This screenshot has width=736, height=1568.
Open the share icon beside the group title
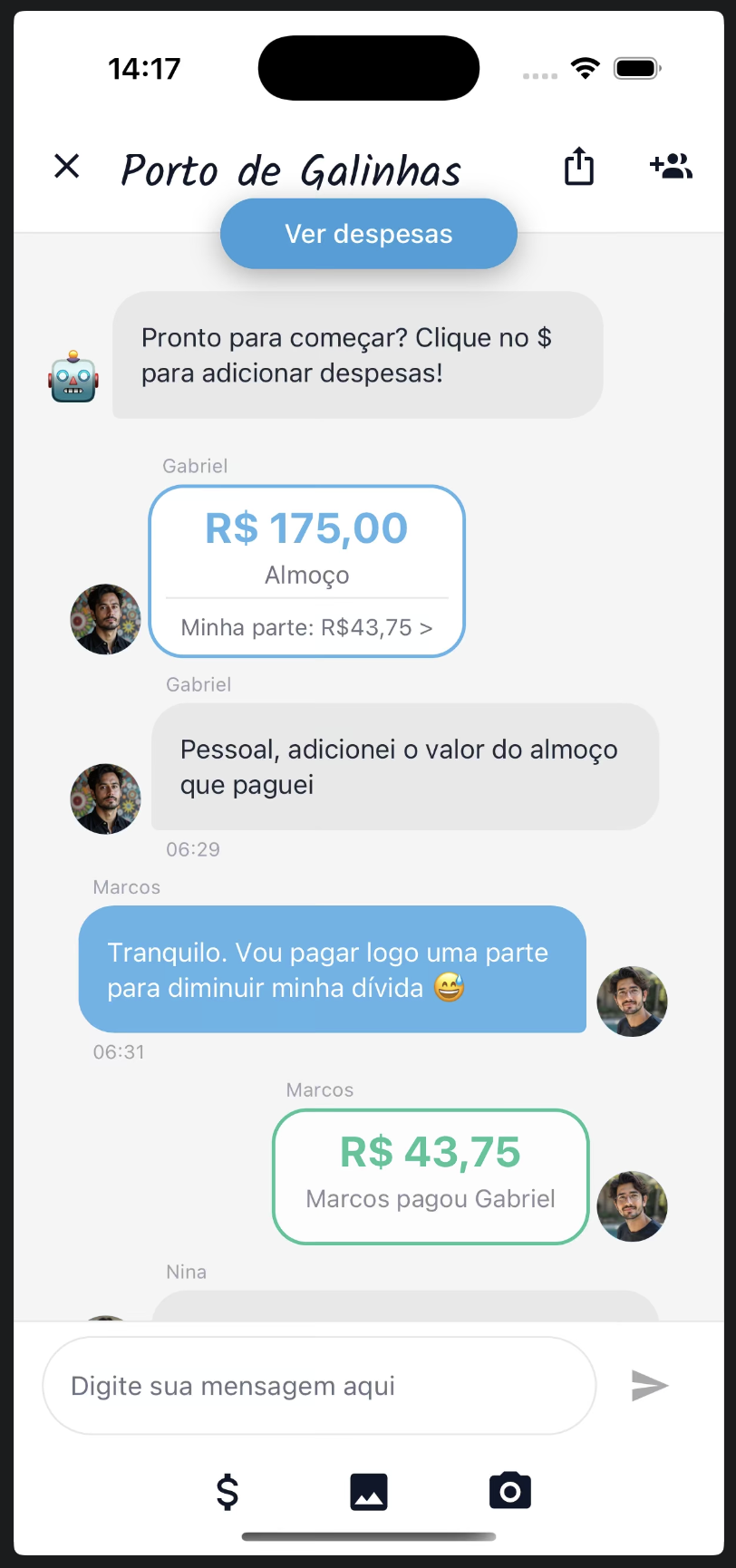click(578, 168)
